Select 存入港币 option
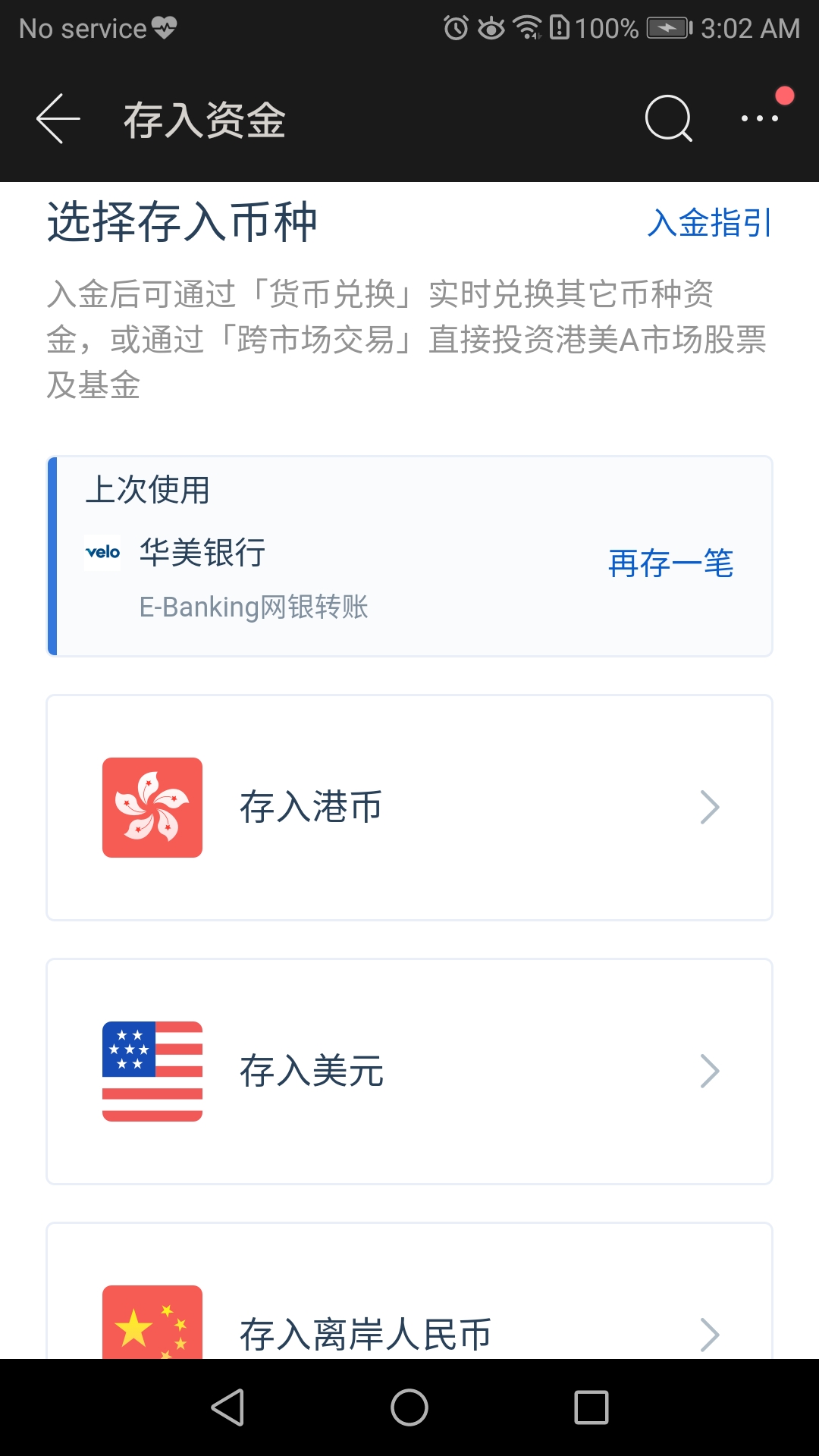Image resolution: width=819 pixels, height=1456 pixels. click(x=409, y=808)
